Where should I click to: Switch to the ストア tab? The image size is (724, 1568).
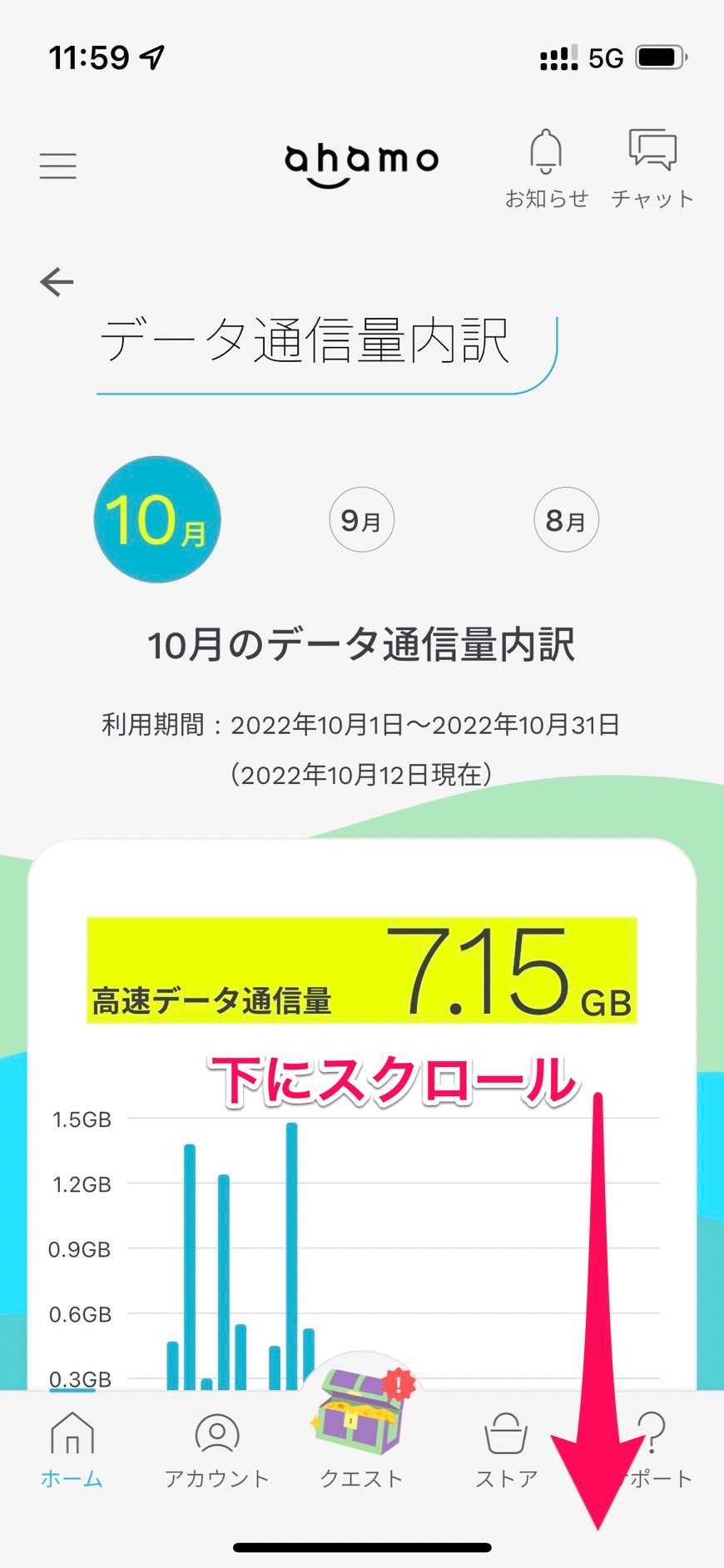click(x=506, y=1451)
